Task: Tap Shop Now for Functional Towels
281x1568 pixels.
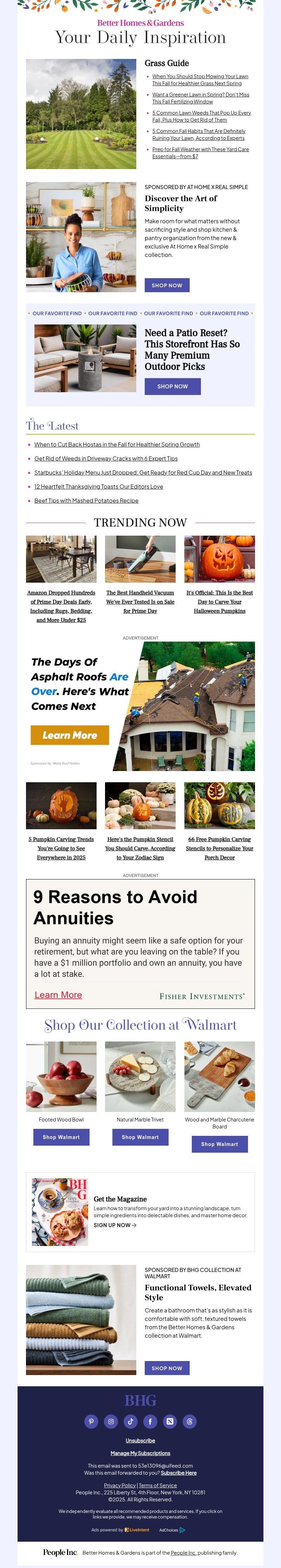Action: click(166, 1368)
